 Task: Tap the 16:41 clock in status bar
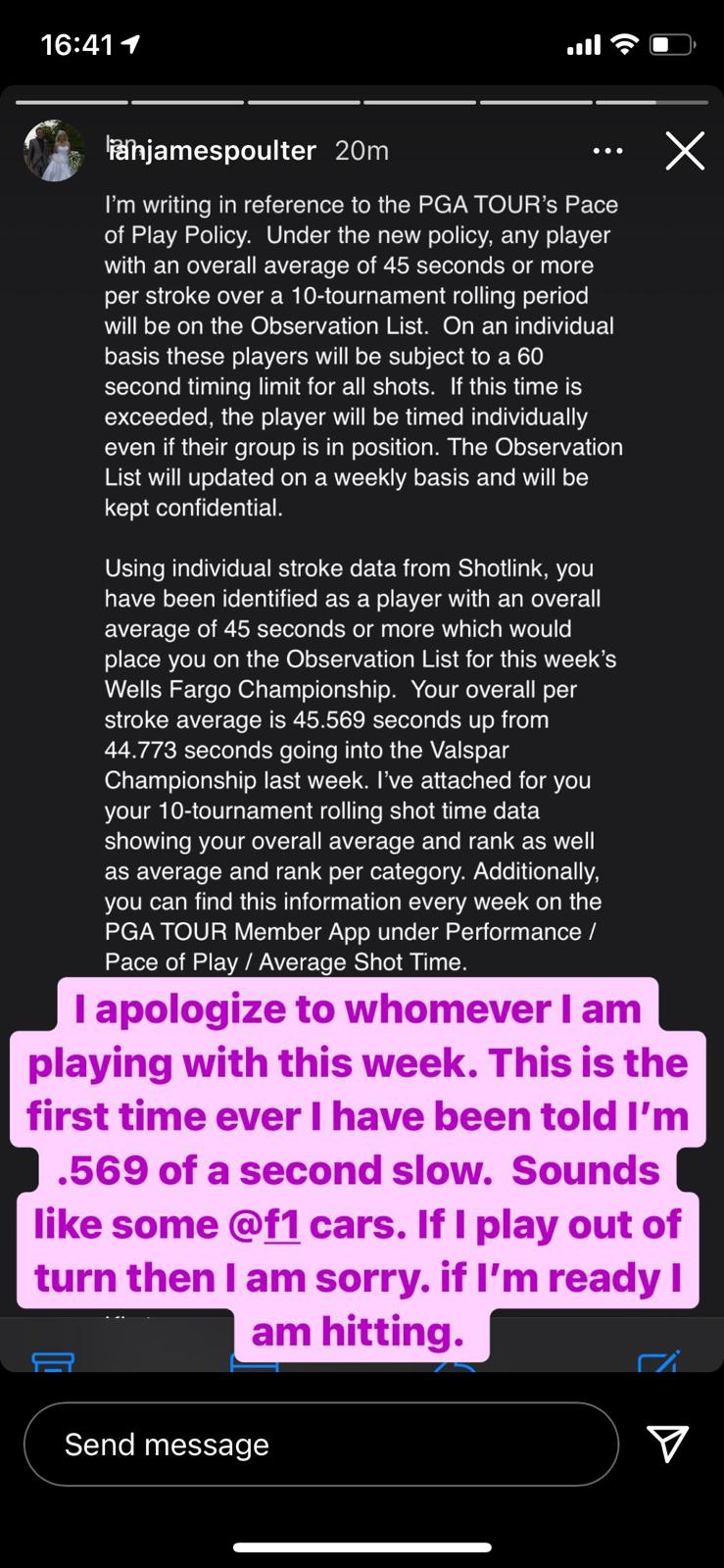(x=78, y=43)
